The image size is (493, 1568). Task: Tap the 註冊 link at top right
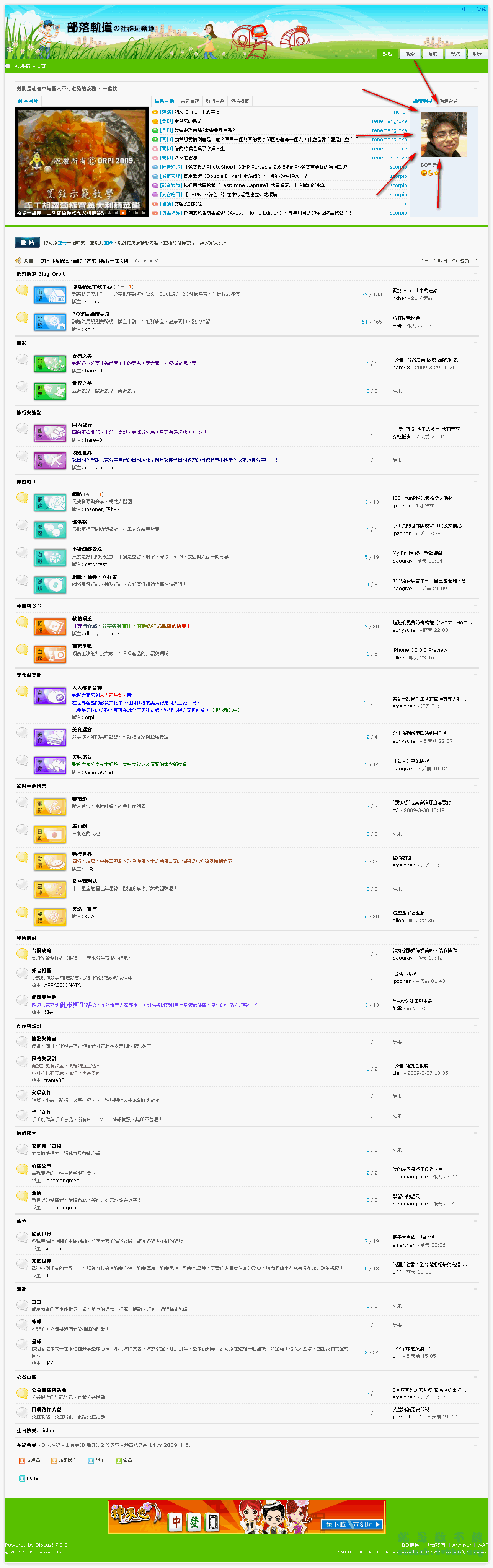click(465, 9)
